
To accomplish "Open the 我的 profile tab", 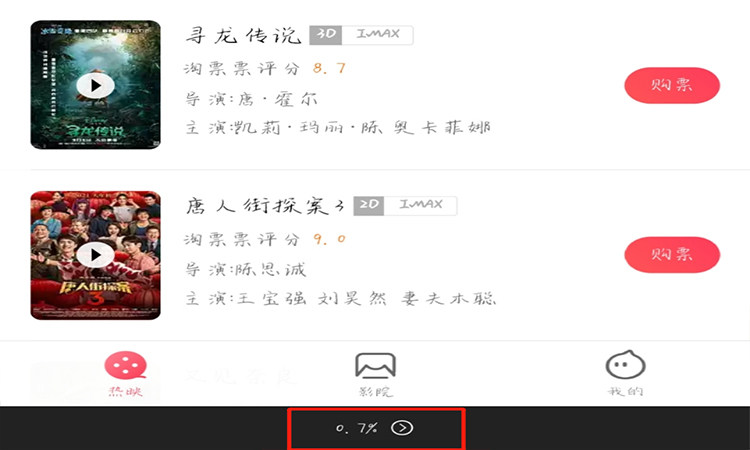I will click(625, 375).
